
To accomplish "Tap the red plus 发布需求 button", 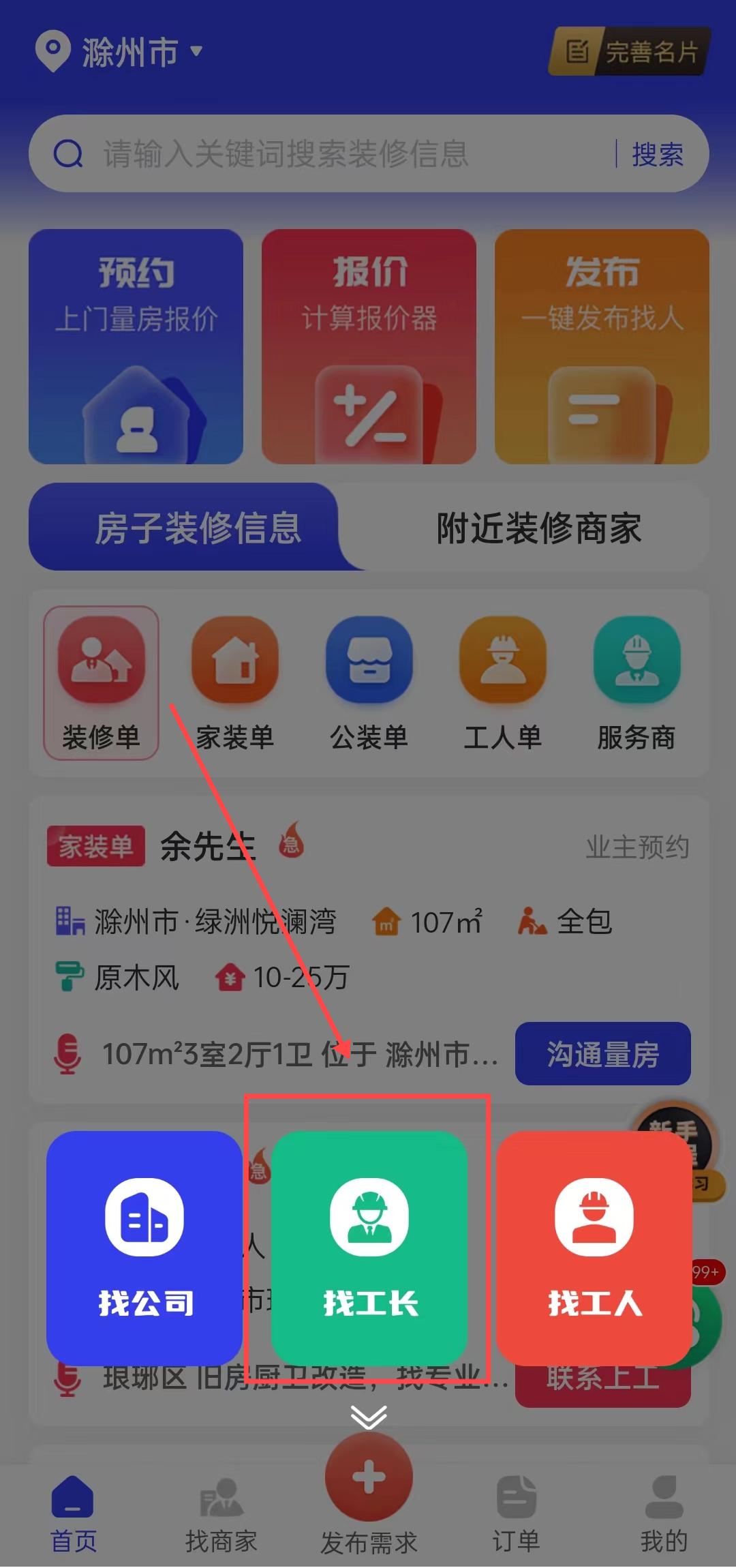I will (369, 1477).
